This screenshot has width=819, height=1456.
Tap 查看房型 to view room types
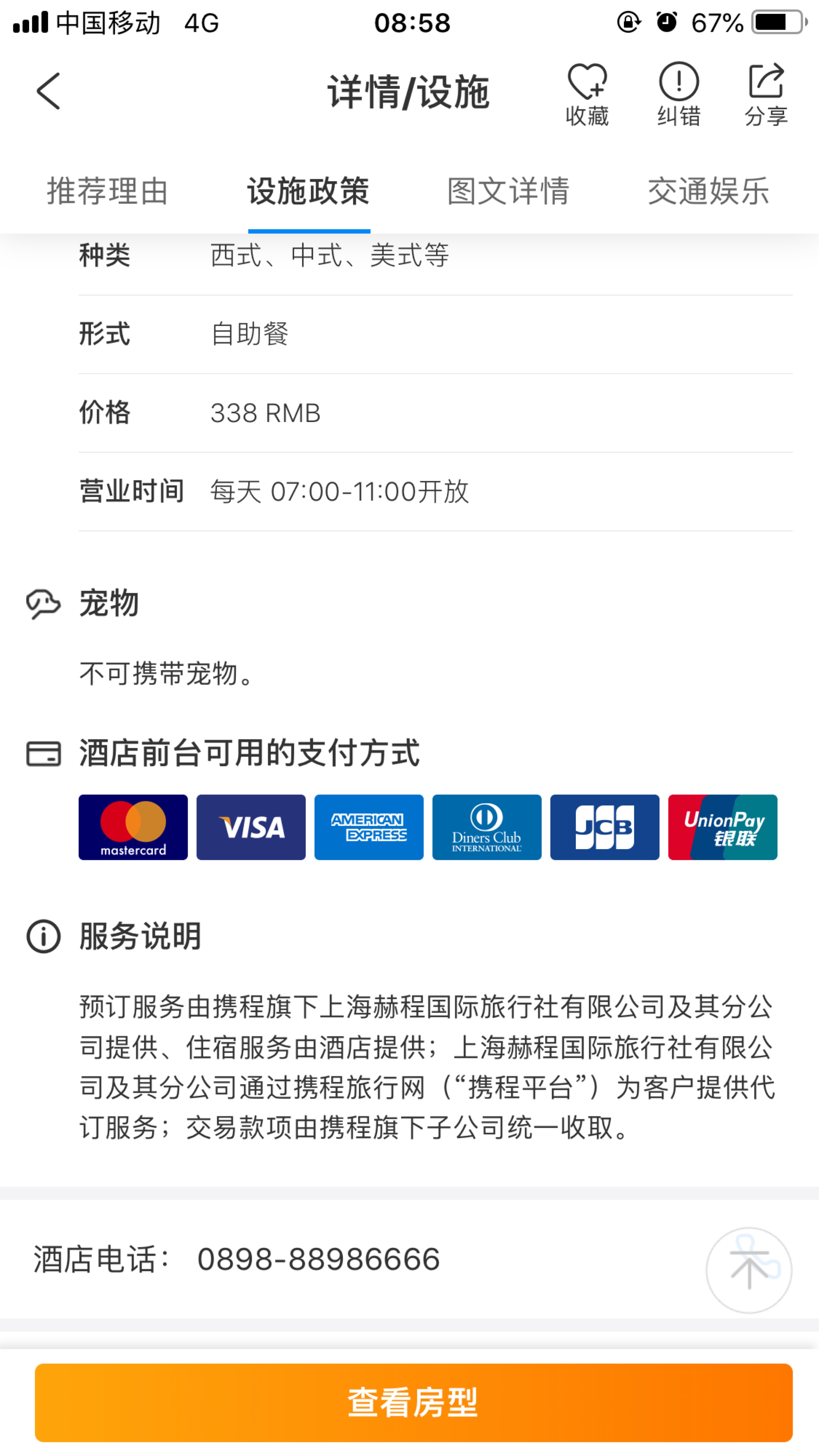(x=413, y=1402)
